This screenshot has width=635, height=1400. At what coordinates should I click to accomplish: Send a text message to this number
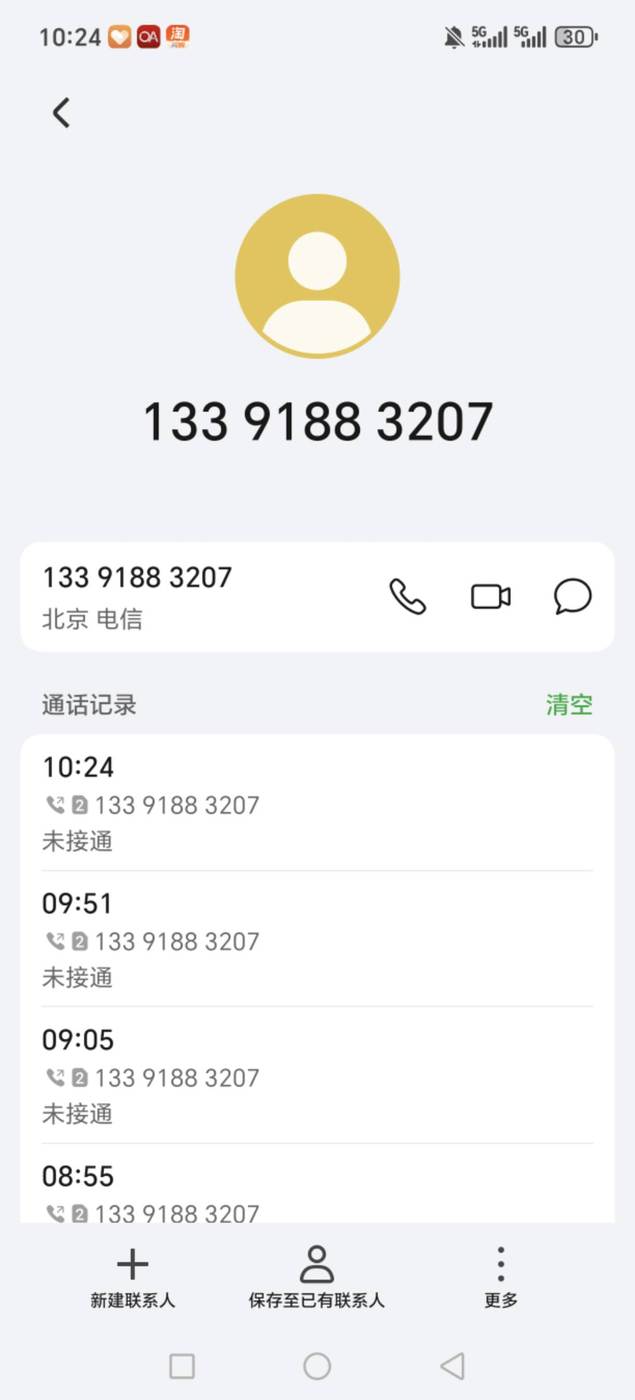click(573, 597)
